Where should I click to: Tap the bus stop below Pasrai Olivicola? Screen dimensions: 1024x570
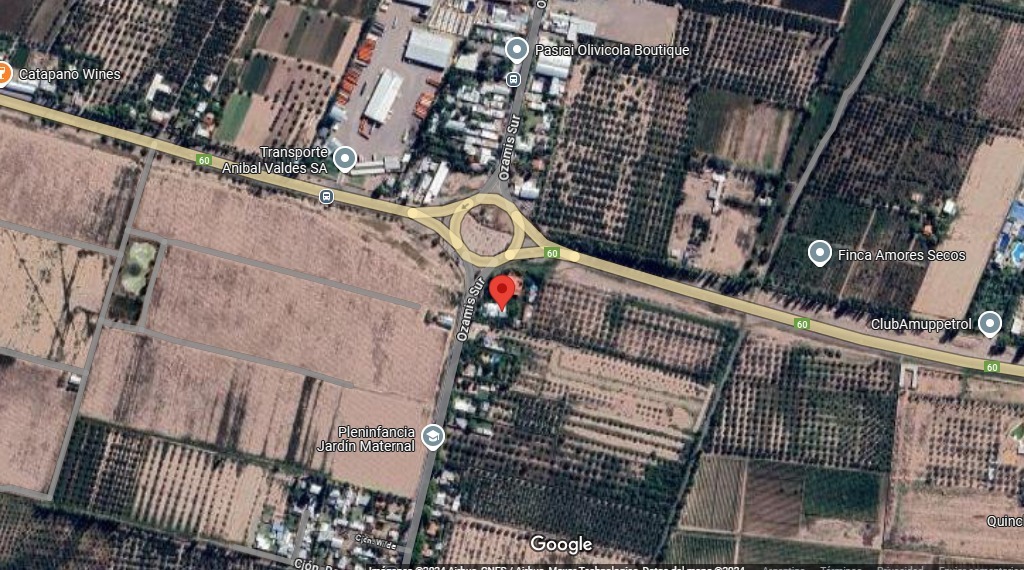tap(514, 79)
